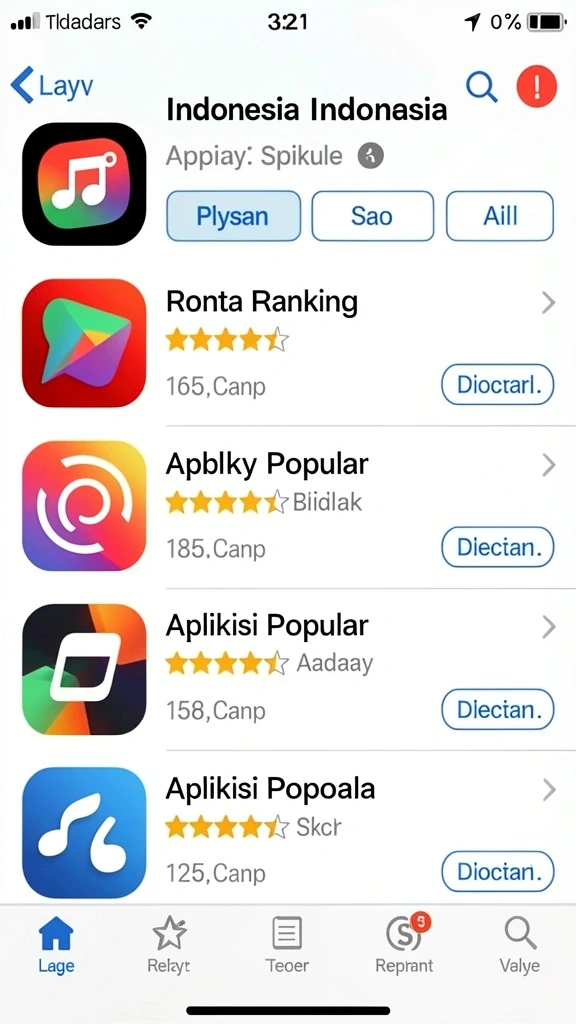576x1024 pixels.
Task: Tap the Dioctan button for Aplikisi Popoala
Action: coord(498,872)
